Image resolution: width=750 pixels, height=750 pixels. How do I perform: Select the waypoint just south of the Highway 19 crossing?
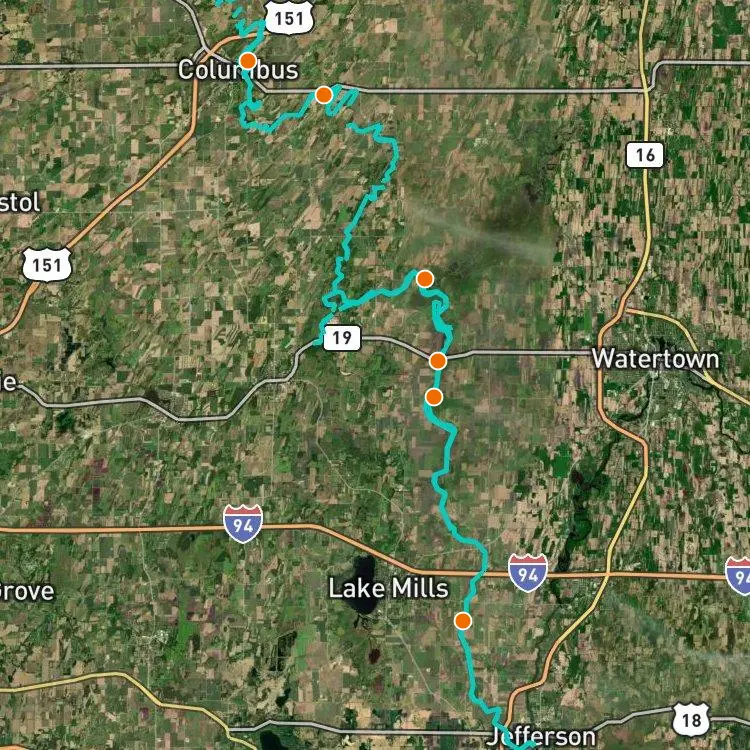[x=433, y=397]
